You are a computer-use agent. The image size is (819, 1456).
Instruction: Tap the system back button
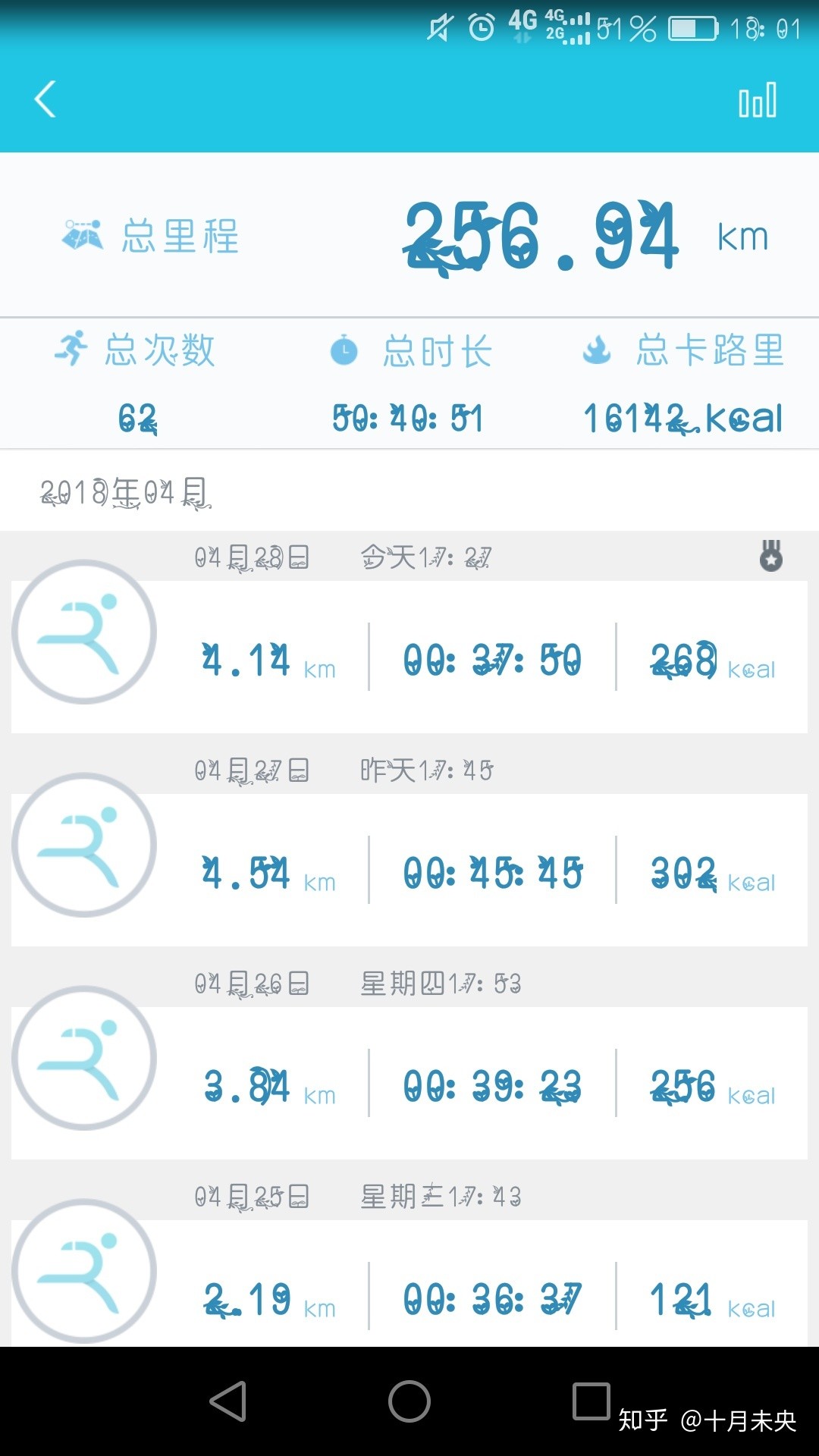pos(228,1401)
